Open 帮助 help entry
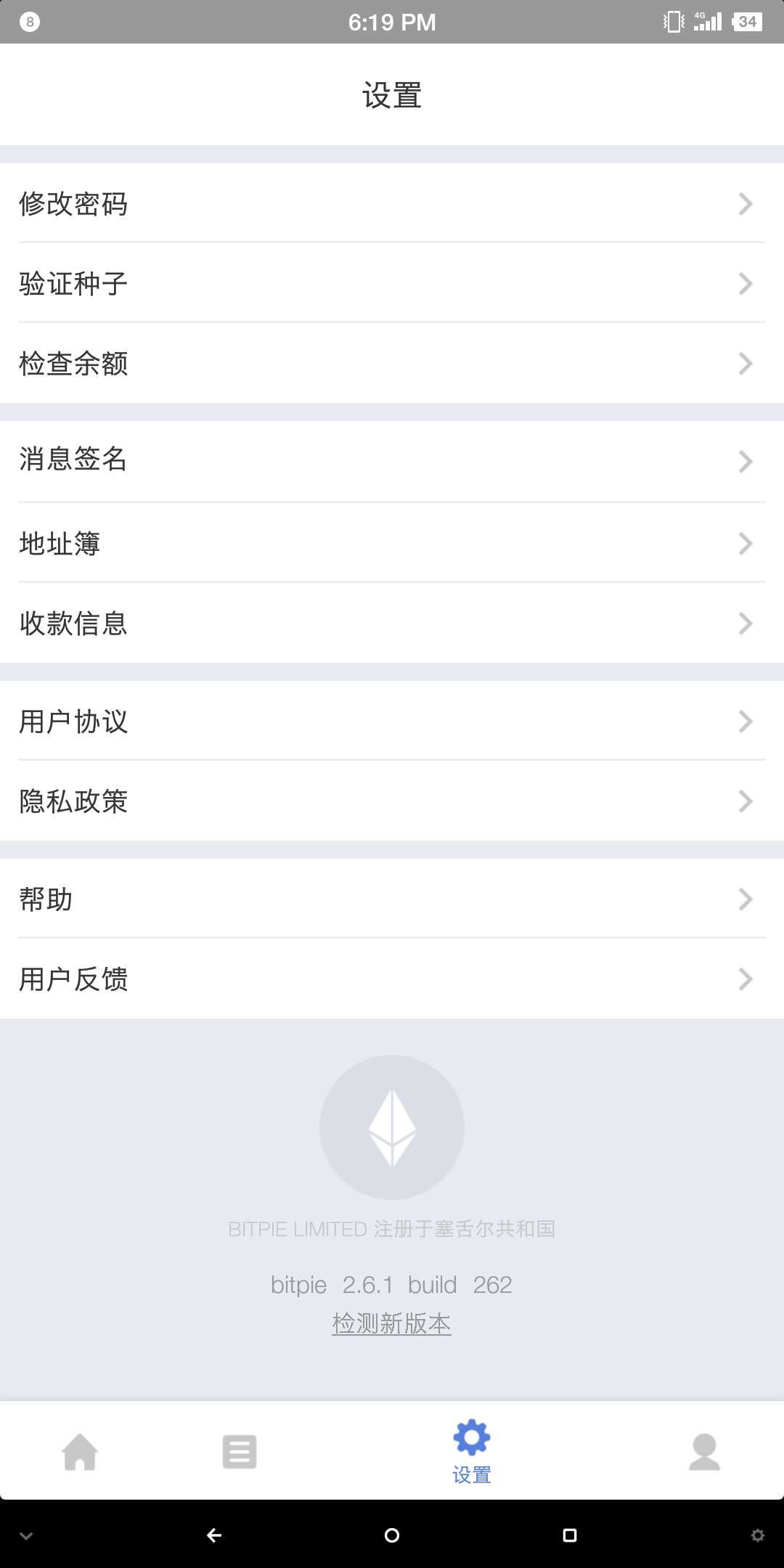784x1568 pixels. coord(392,899)
